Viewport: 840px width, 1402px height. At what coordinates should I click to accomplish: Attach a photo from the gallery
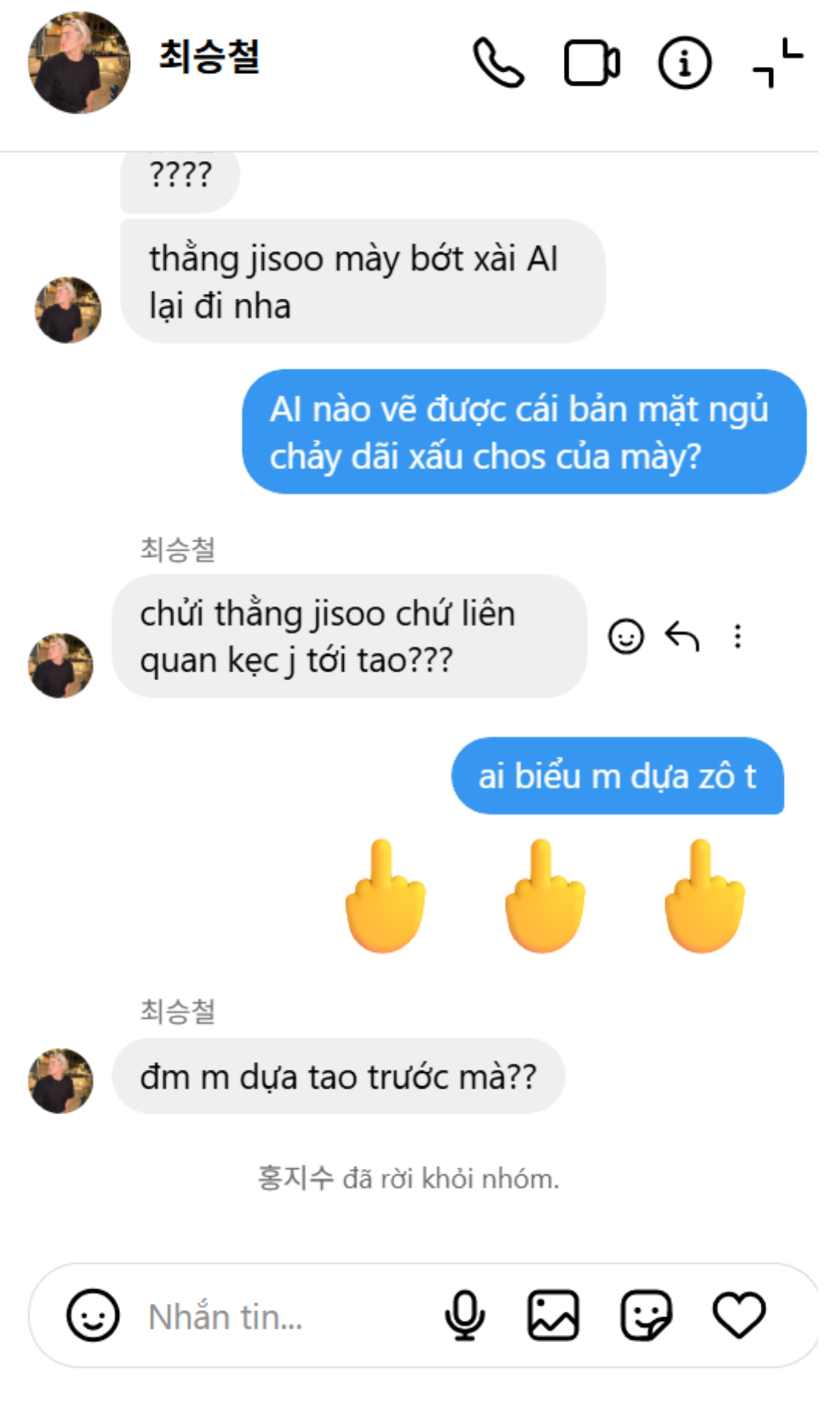click(553, 1316)
